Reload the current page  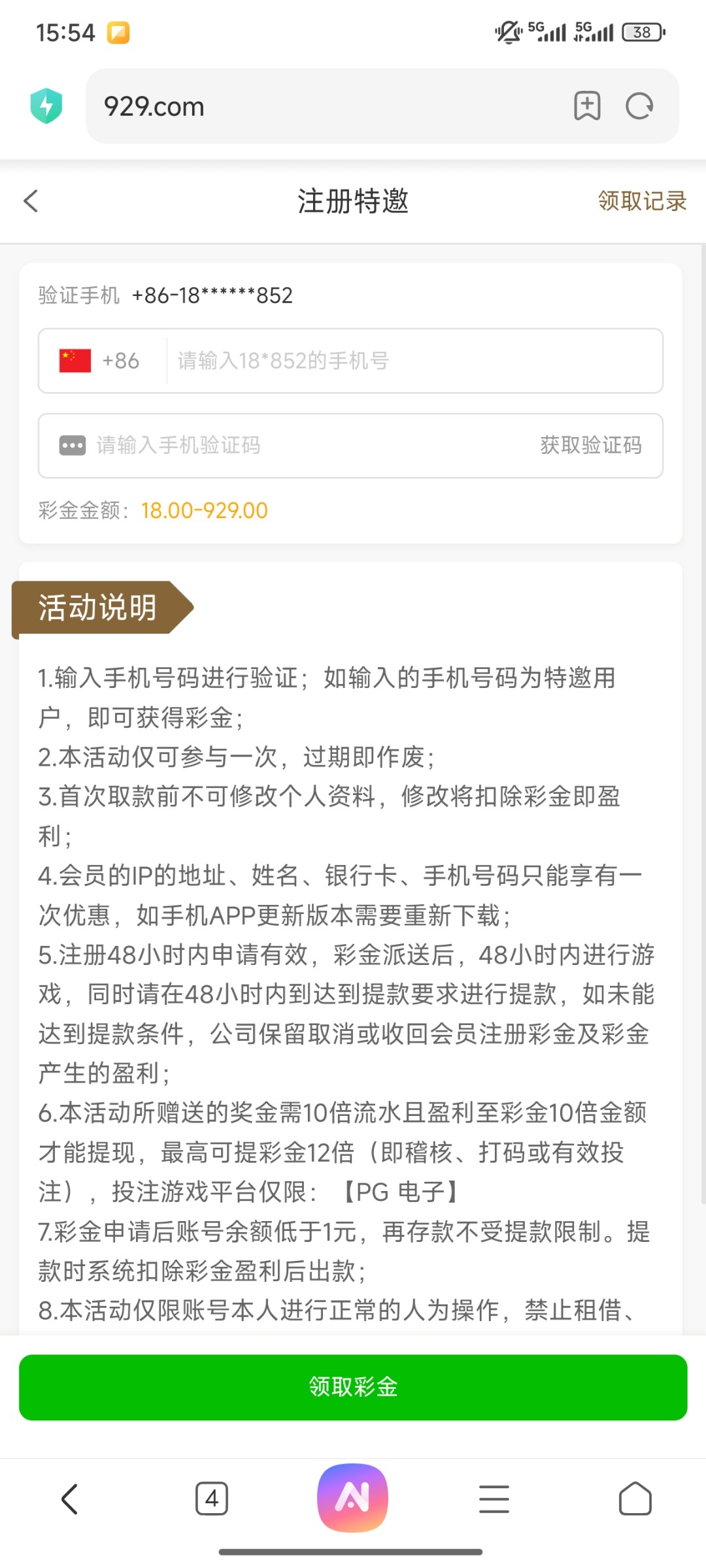coord(639,106)
